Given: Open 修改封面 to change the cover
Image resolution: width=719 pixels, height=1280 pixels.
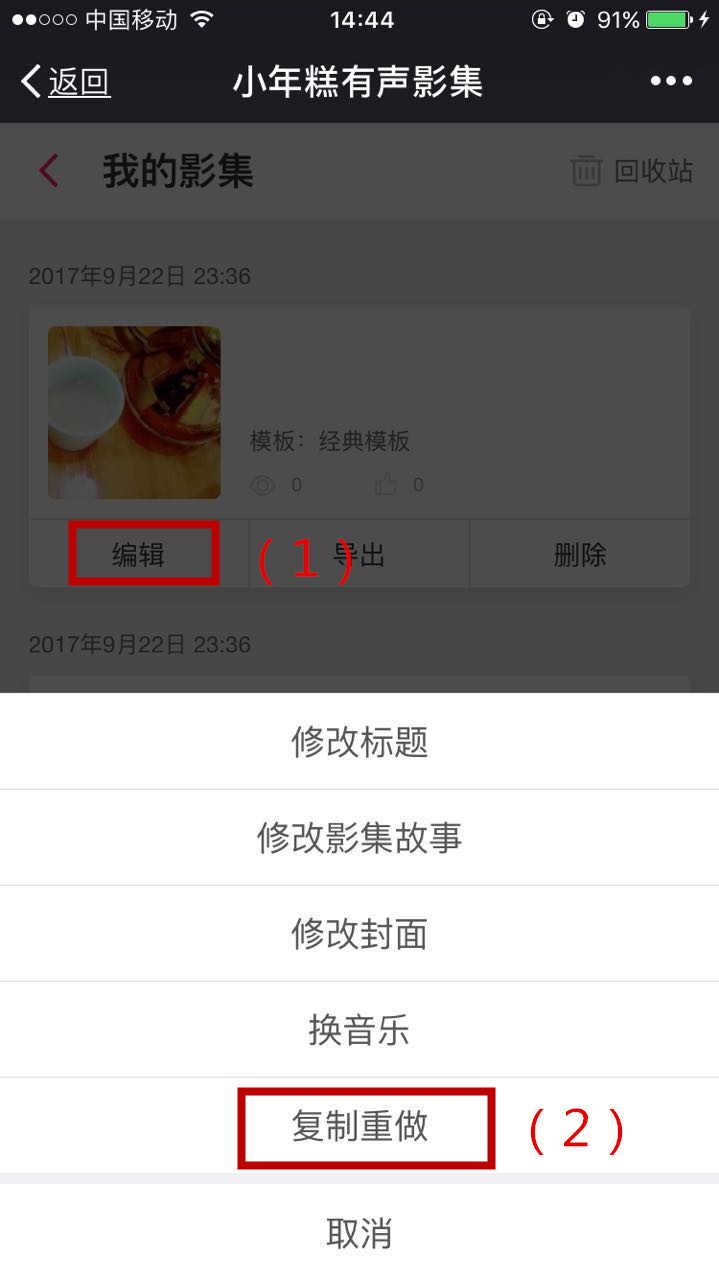Looking at the screenshot, I should 359,934.
